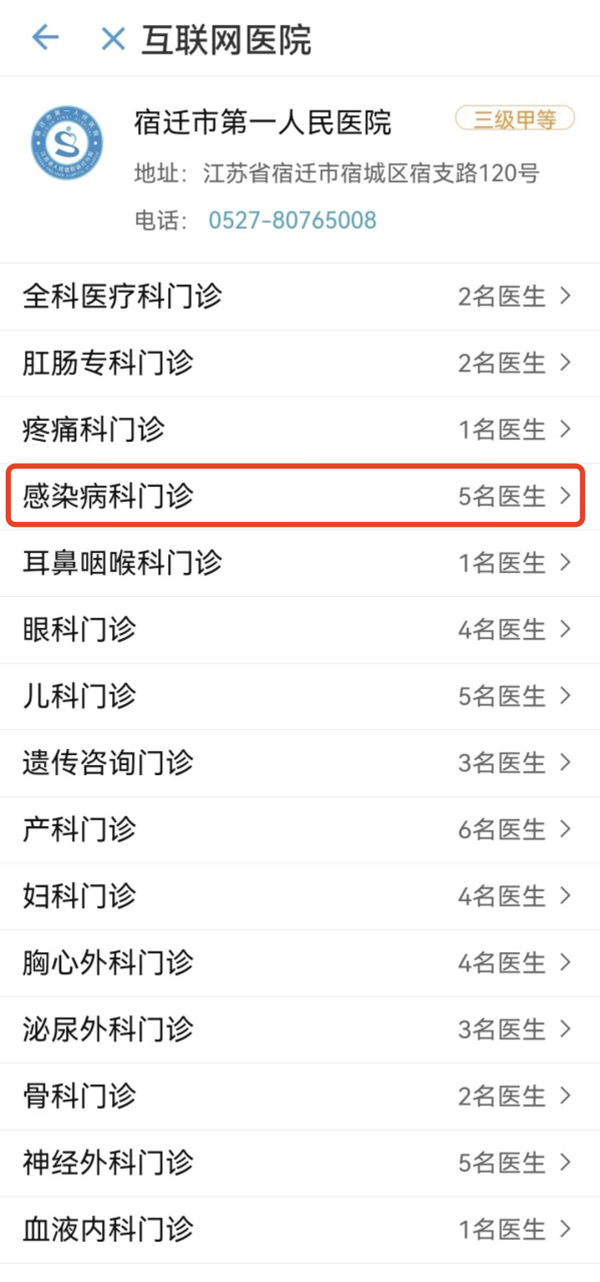Select 儿科门诊 row
Image resolution: width=600 pixels, height=1282 pixels.
point(298,696)
